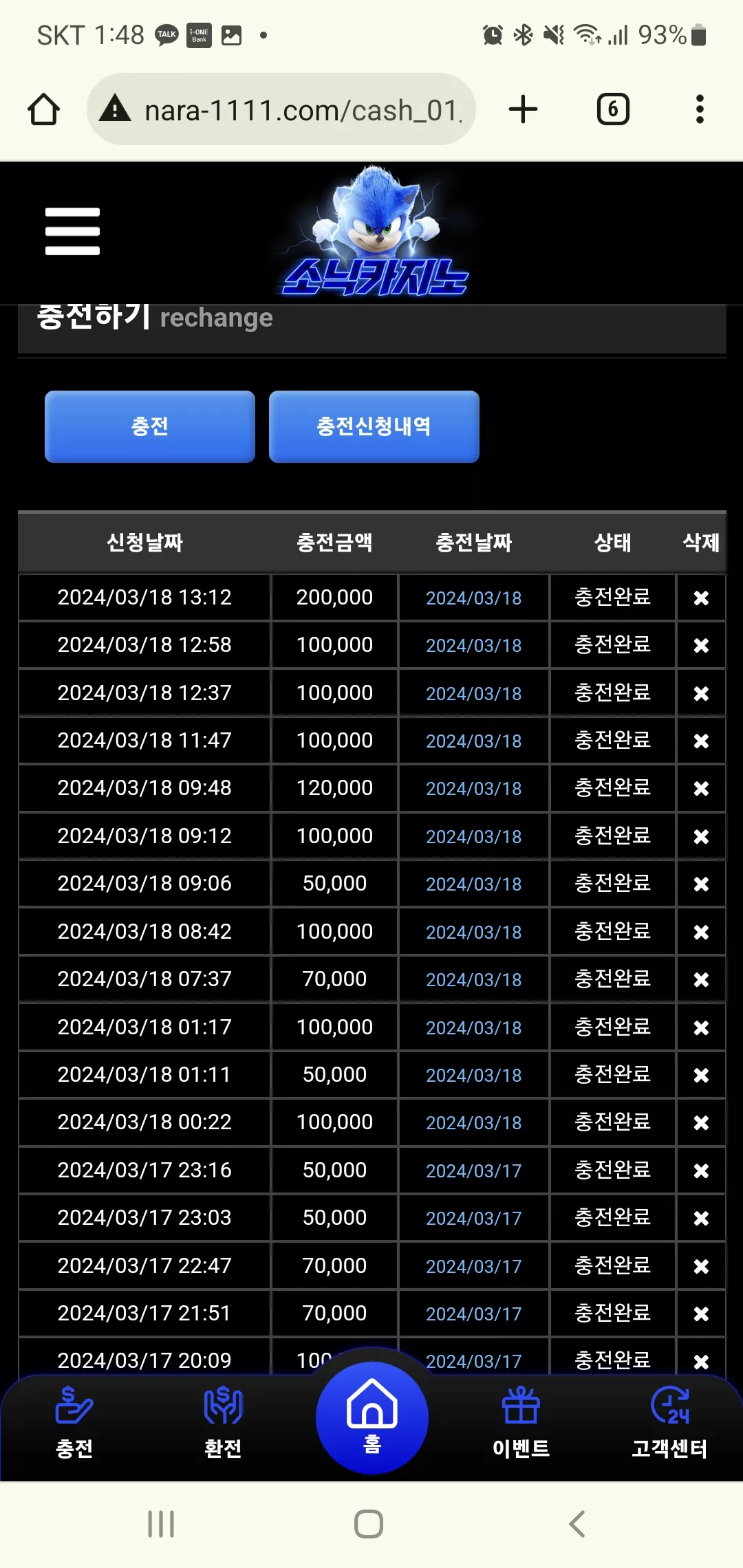
Task: Remove the 2024/03/18 07:37 entry
Action: click(701, 979)
